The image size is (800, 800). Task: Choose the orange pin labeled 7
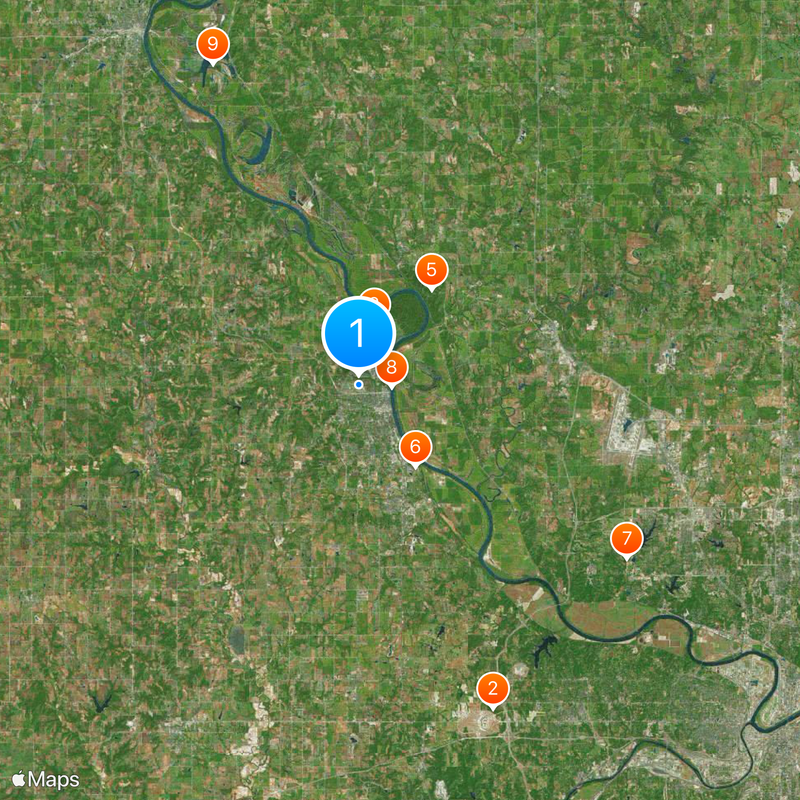[627, 539]
